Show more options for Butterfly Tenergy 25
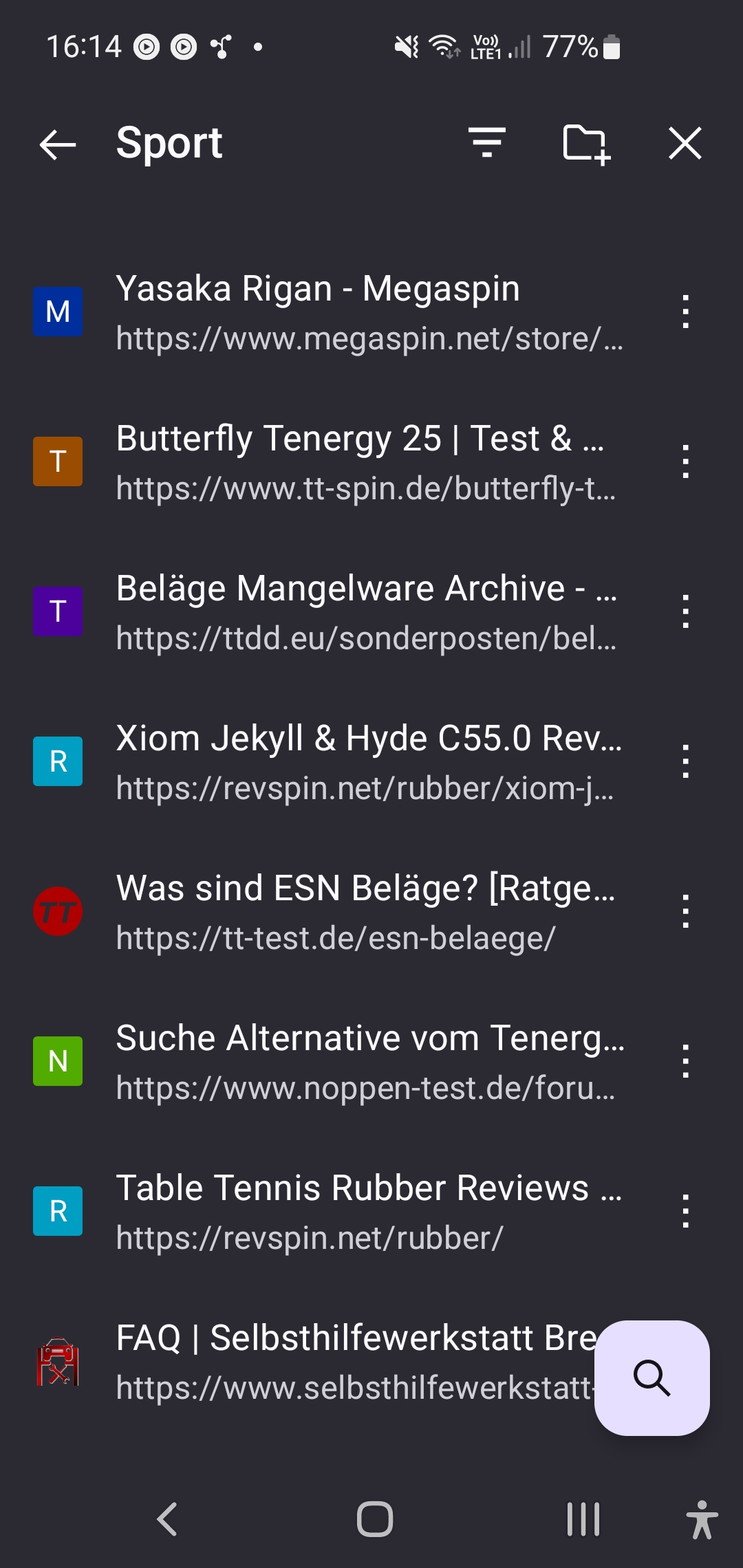This screenshot has height=1568, width=743. 685,462
